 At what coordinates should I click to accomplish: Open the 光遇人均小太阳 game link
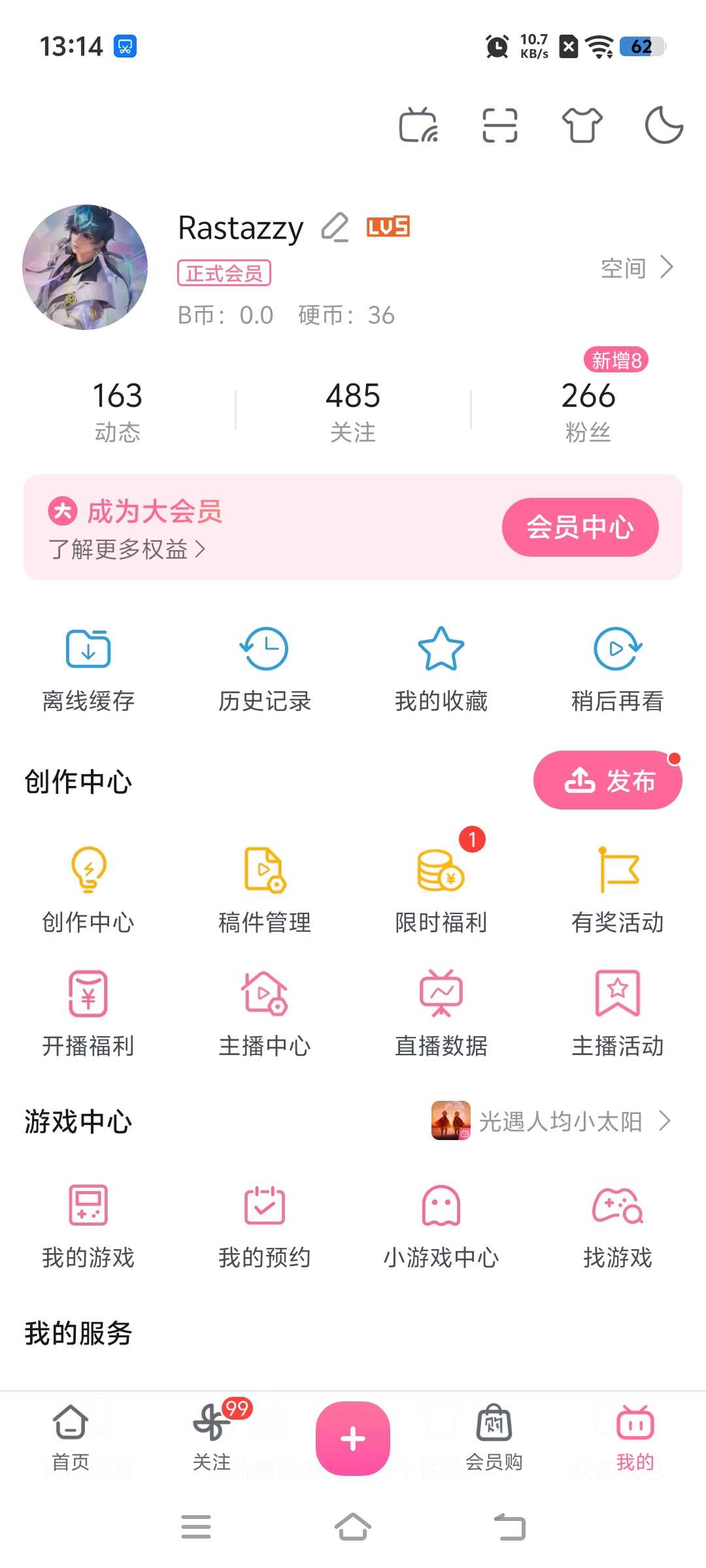(552, 1121)
